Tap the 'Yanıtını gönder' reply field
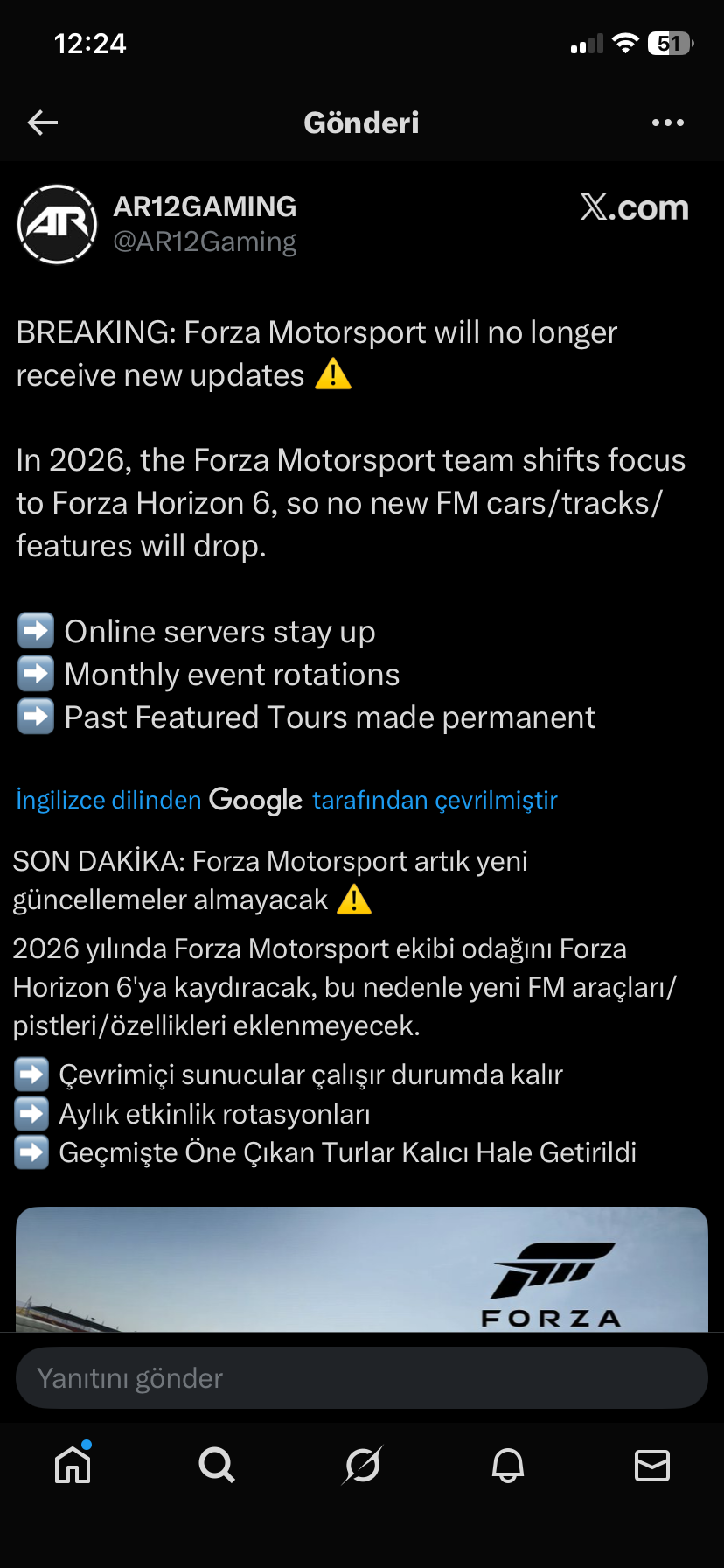 [x=362, y=1378]
